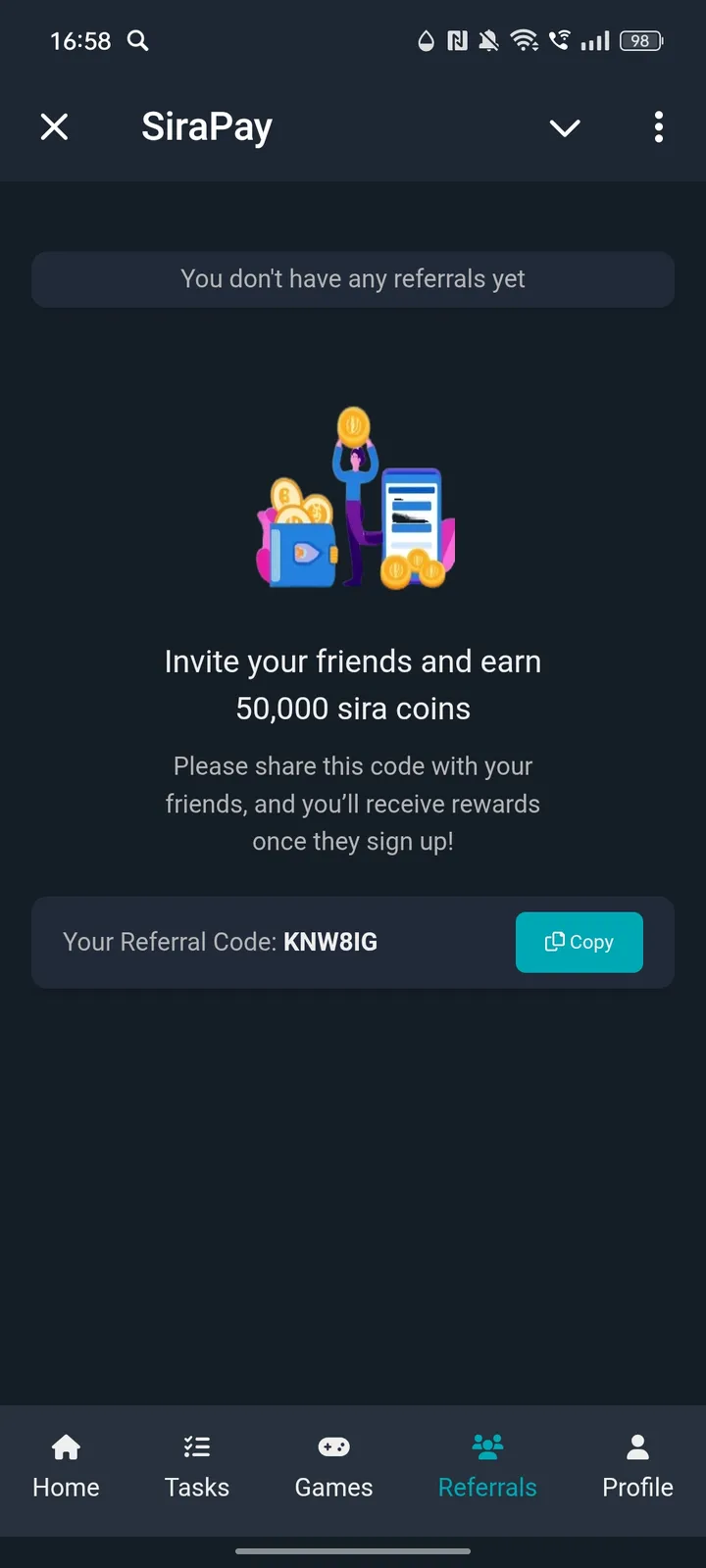Image resolution: width=706 pixels, height=1568 pixels.
Task: Tap the muted notifications bell icon
Action: [488, 41]
